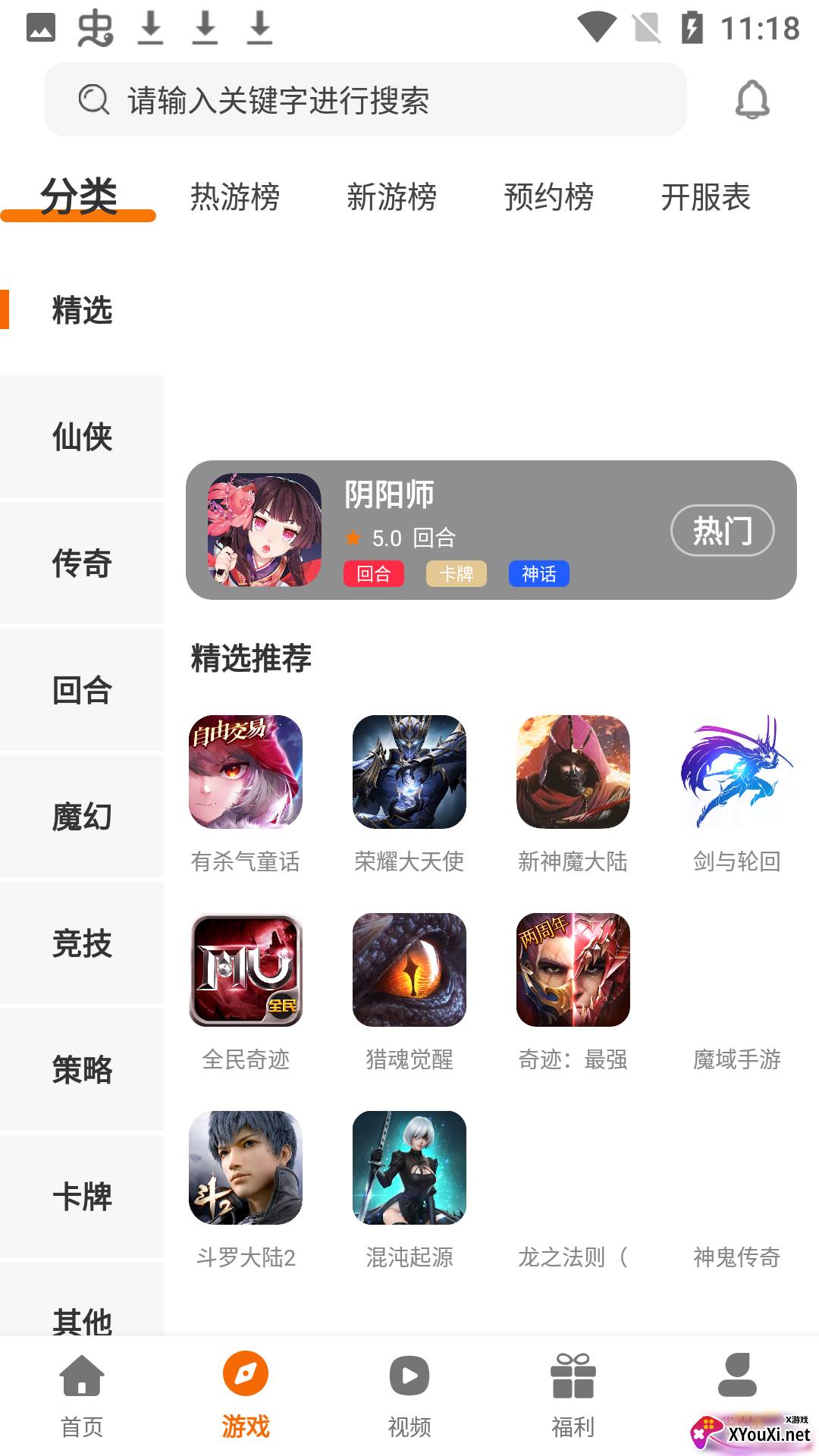Screen dimensions: 819x1456
Task: Open the game 斗罗大陆2
Action: pos(246,1168)
